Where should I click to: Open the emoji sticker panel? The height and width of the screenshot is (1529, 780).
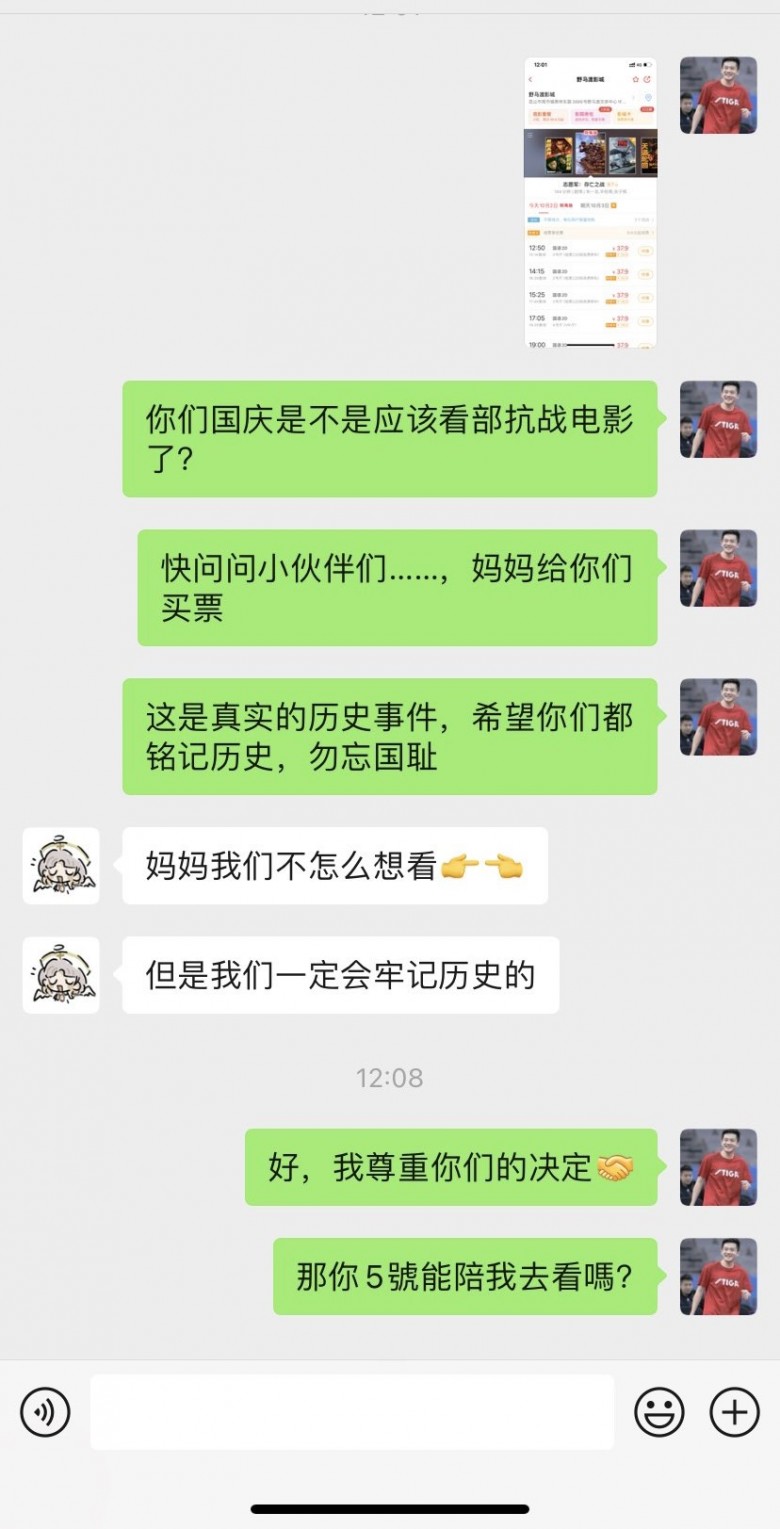coord(659,1412)
